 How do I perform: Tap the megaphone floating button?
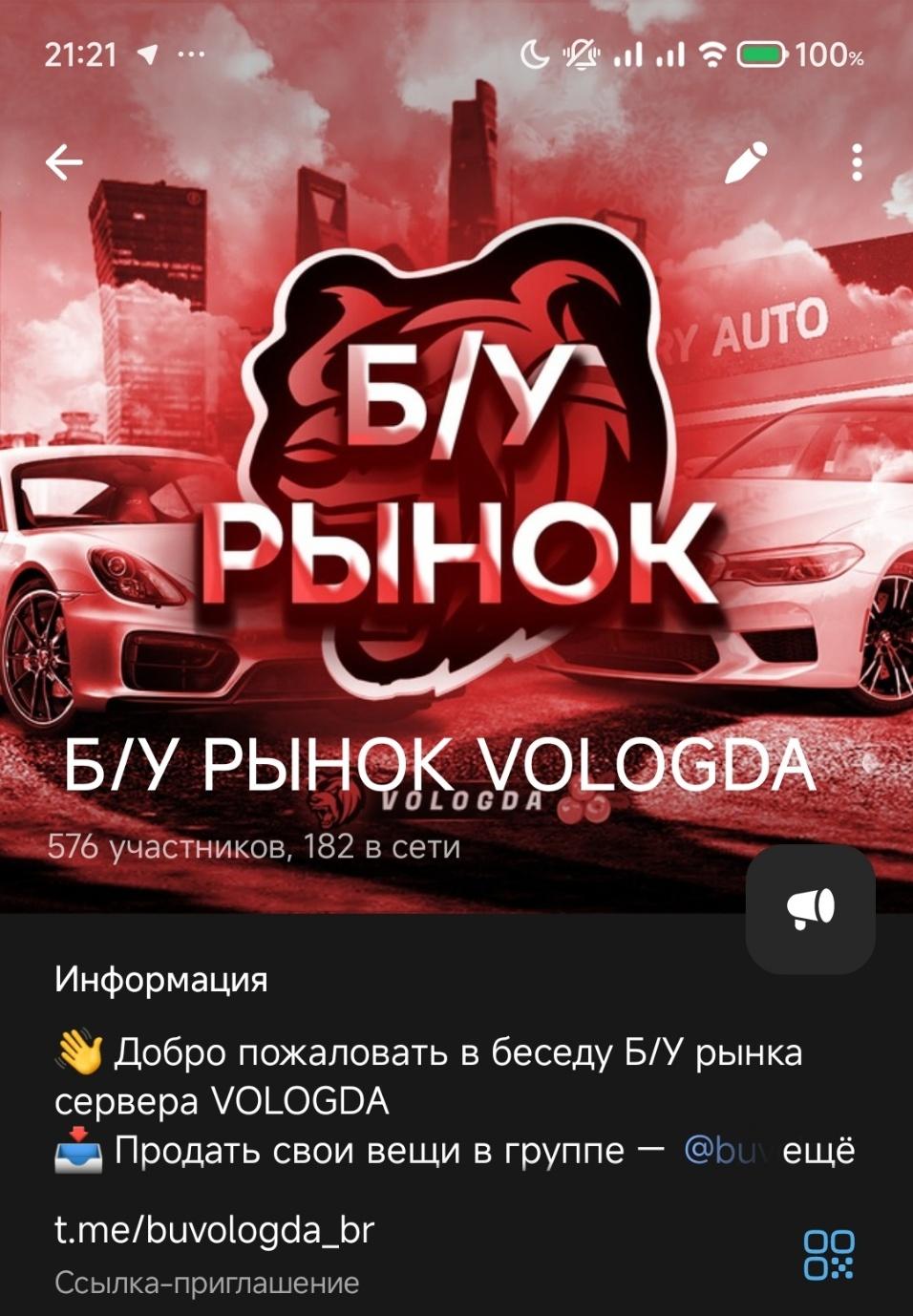(x=810, y=908)
